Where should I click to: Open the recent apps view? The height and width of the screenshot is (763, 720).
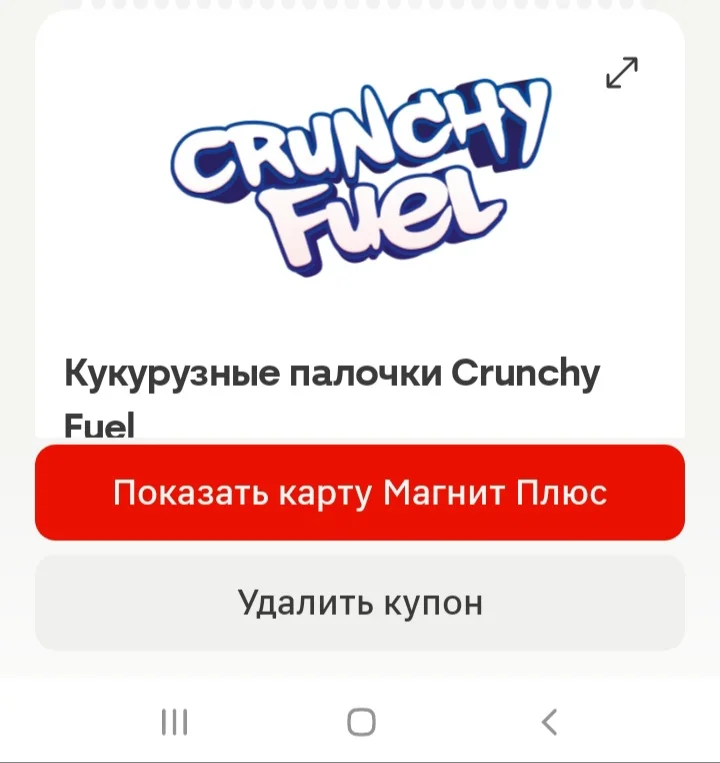click(x=174, y=722)
